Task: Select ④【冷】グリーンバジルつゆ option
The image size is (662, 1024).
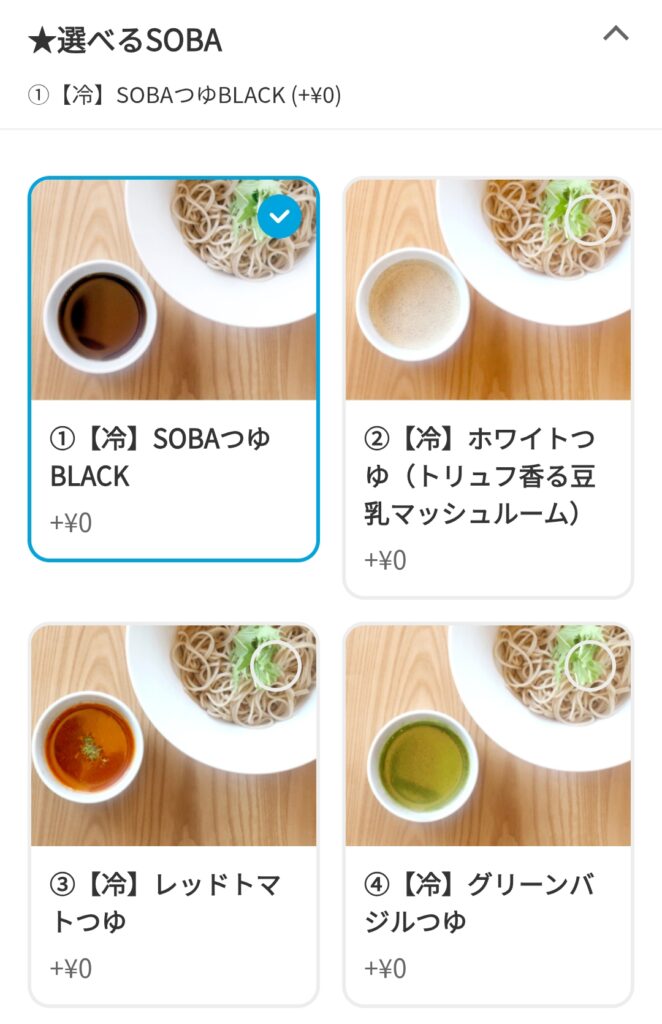Action: coord(488,814)
